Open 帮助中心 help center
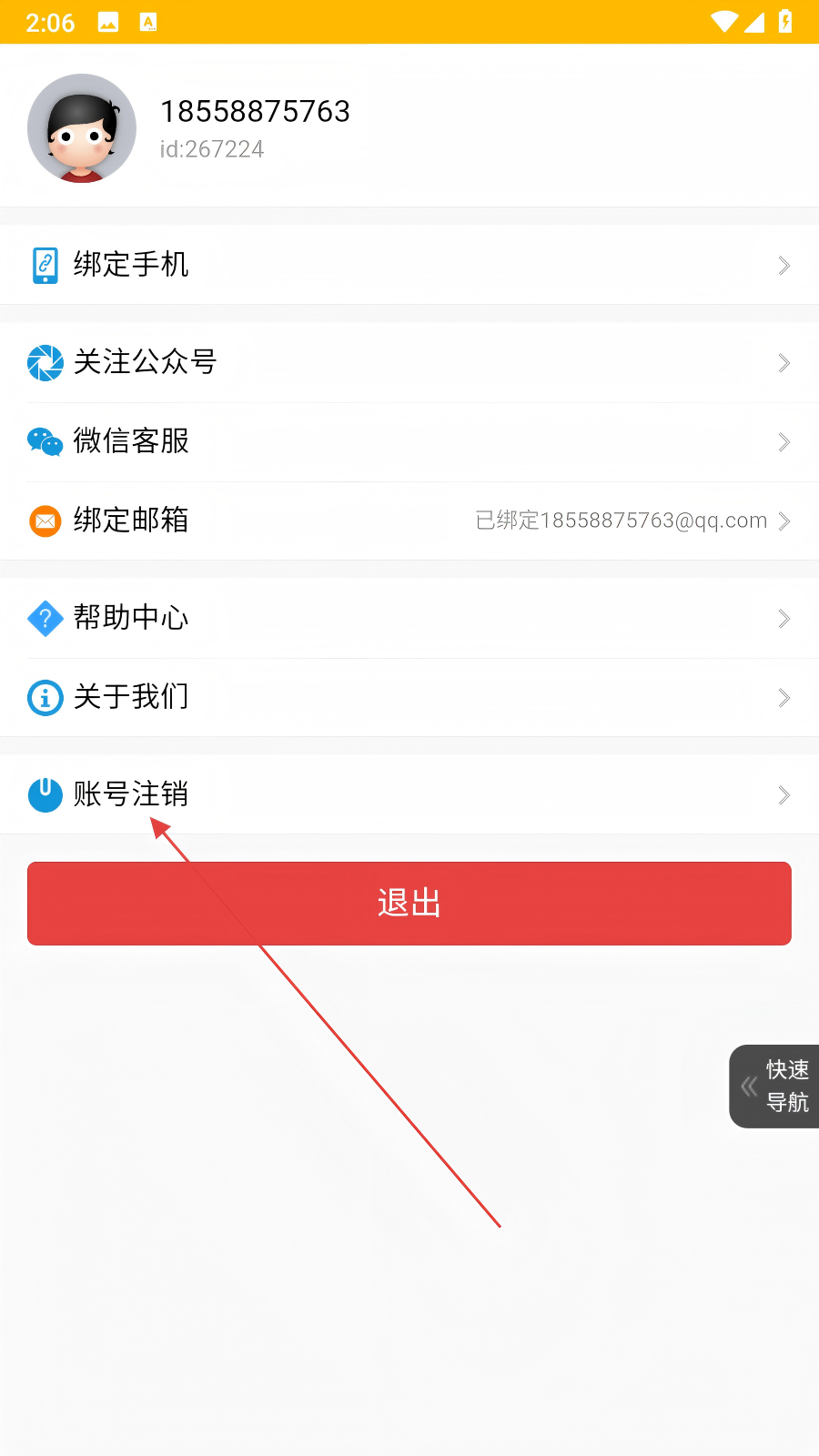 tap(409, 618)
